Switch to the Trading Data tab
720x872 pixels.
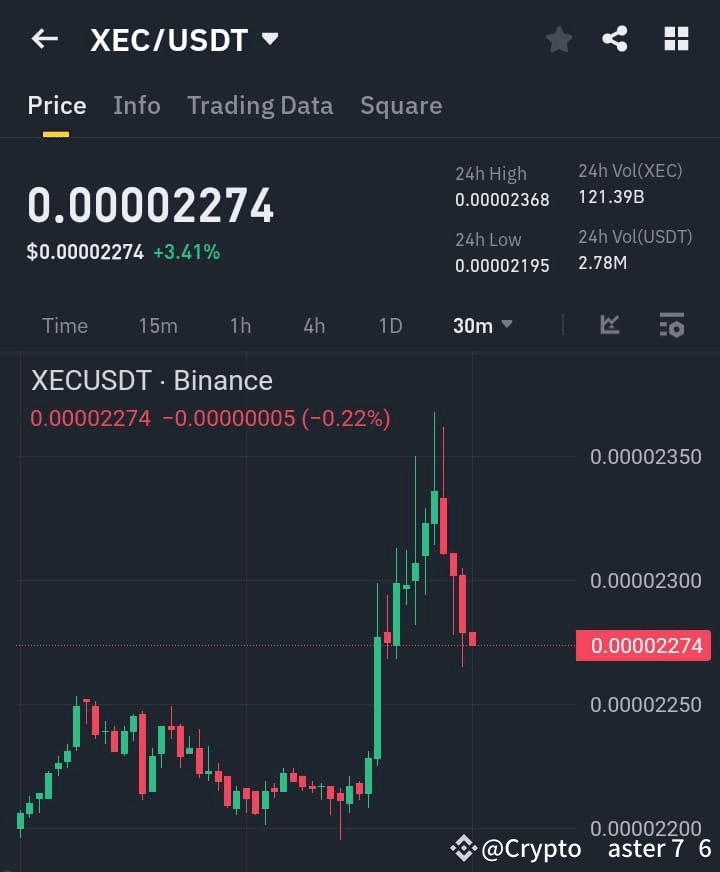[x=260, y=105]
